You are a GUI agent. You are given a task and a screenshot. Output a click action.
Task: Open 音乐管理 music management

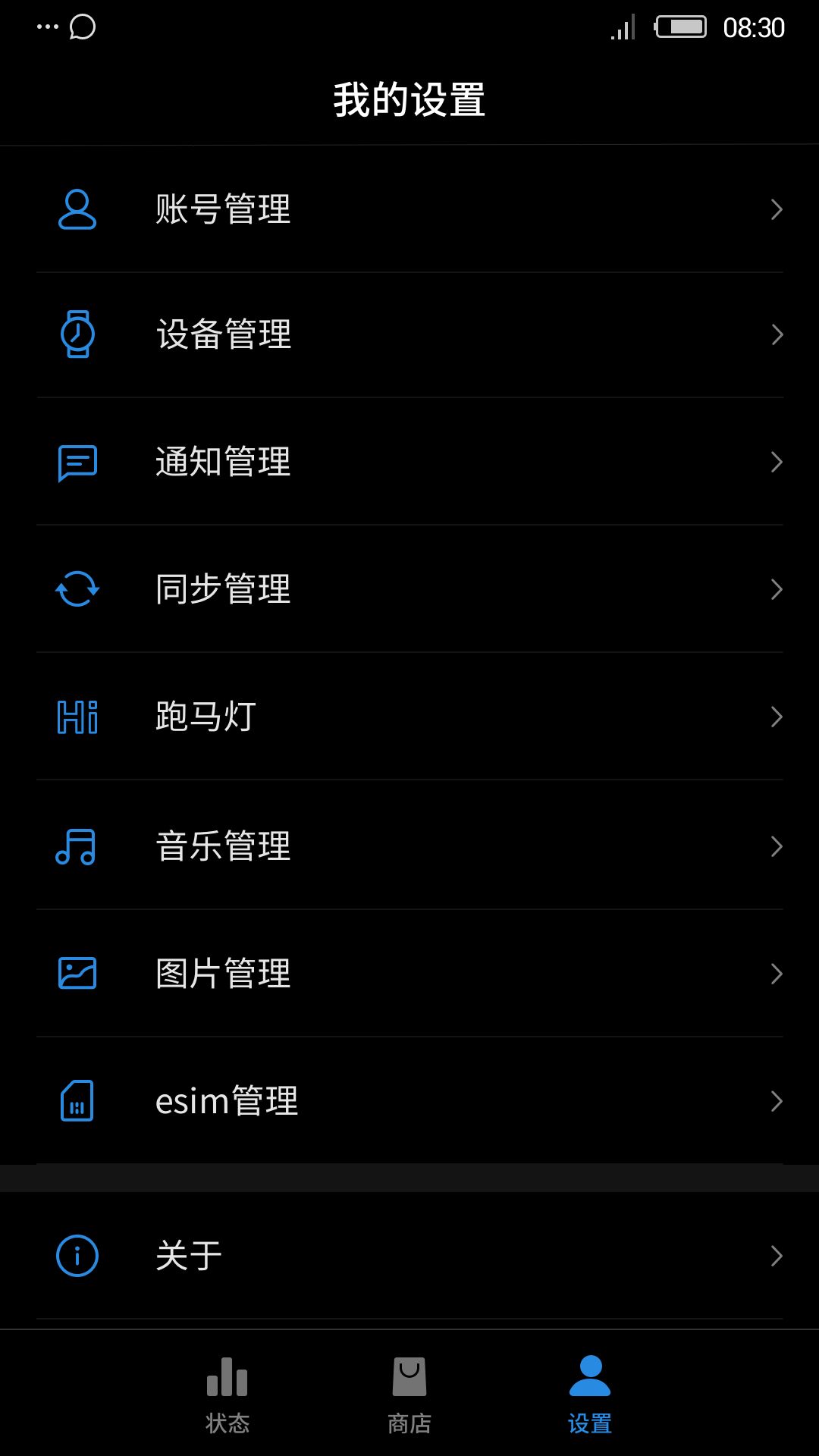pos(409,846)
